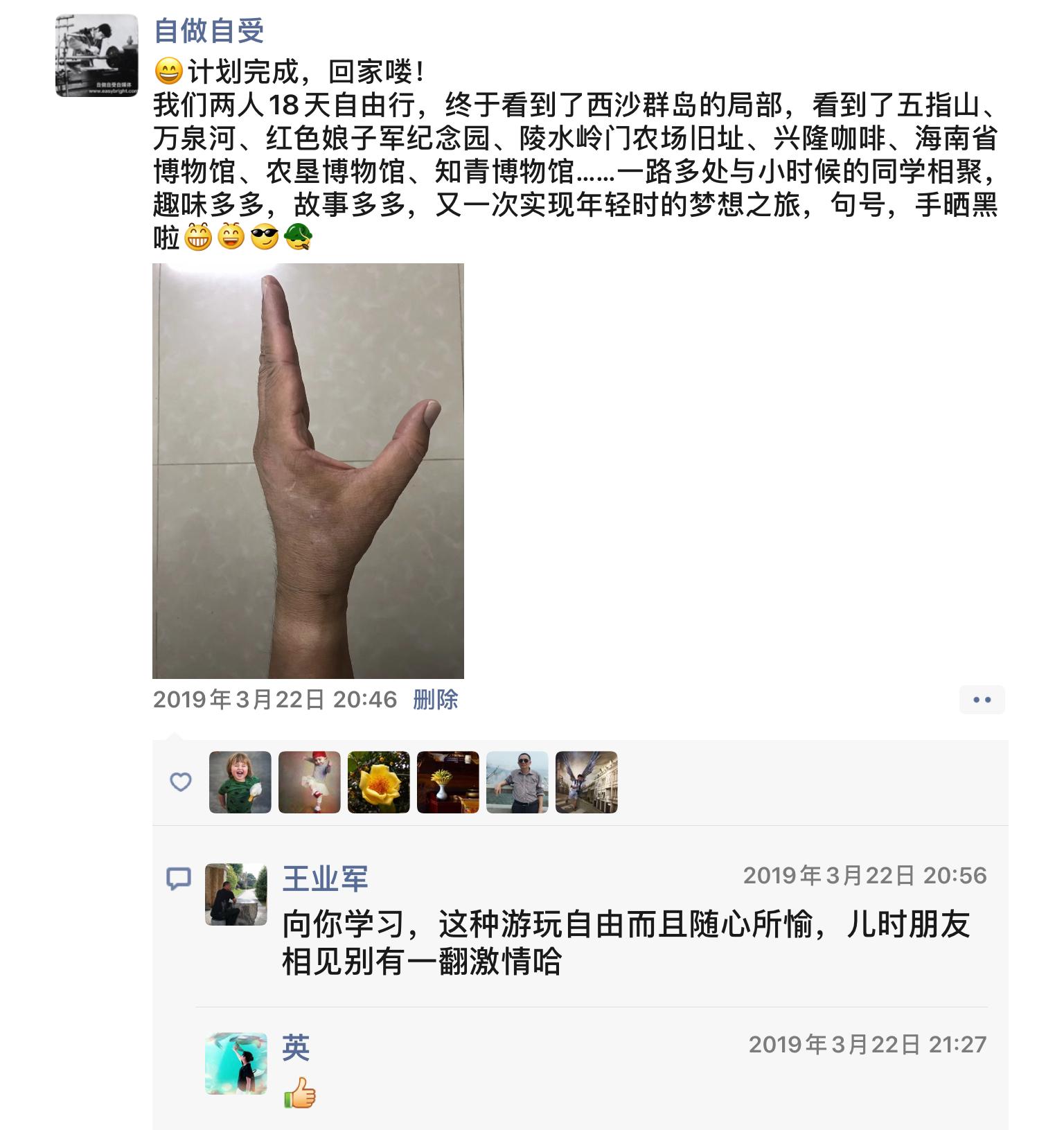Open the sunburnt hand photo
The width and height of the screenshot is (1064, 1130).
tap(308, 470)
